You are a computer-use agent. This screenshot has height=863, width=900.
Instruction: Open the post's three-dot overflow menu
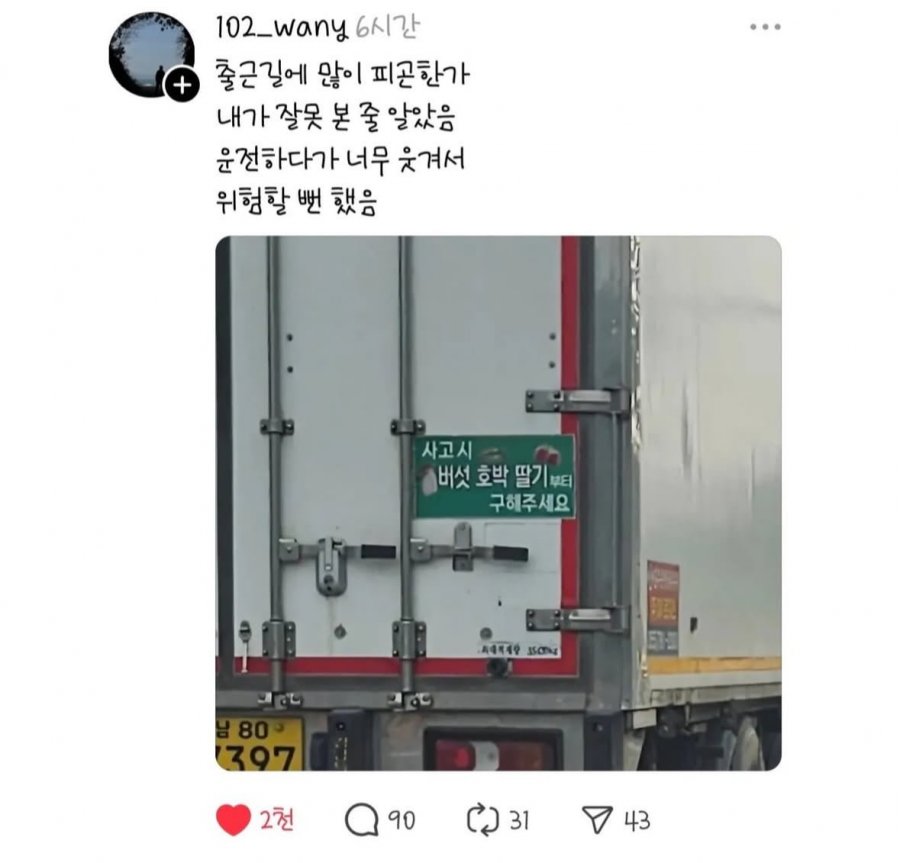click(764, 27)
